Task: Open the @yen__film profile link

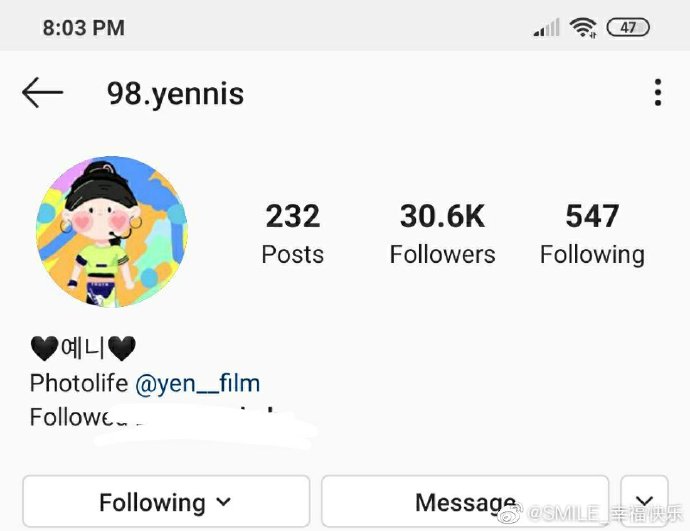Action: (x=197, y=383)
